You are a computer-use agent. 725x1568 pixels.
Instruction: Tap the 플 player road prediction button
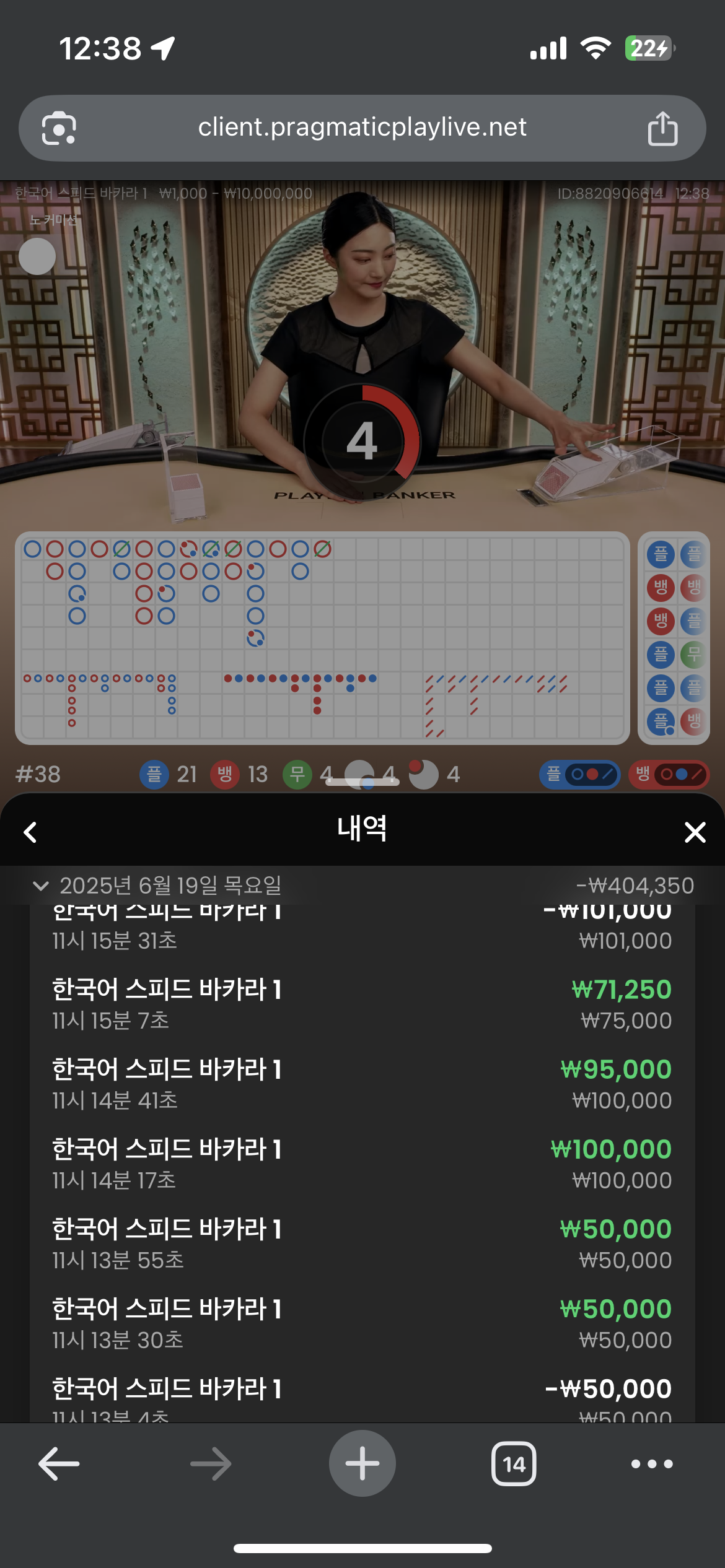[579, 774]
